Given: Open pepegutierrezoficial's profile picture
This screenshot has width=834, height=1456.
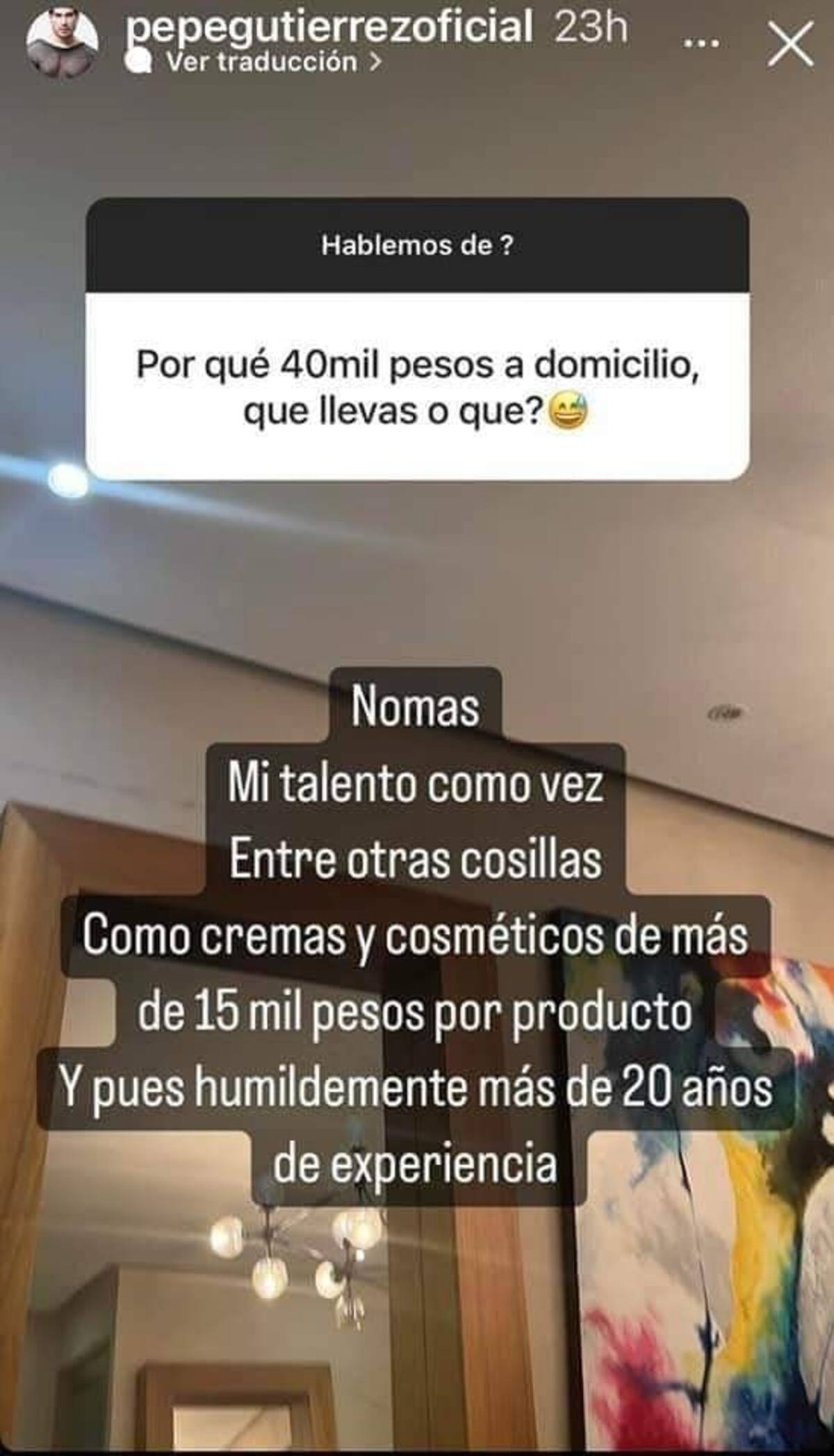Looking at the screenshot, I should pos(62,43).
